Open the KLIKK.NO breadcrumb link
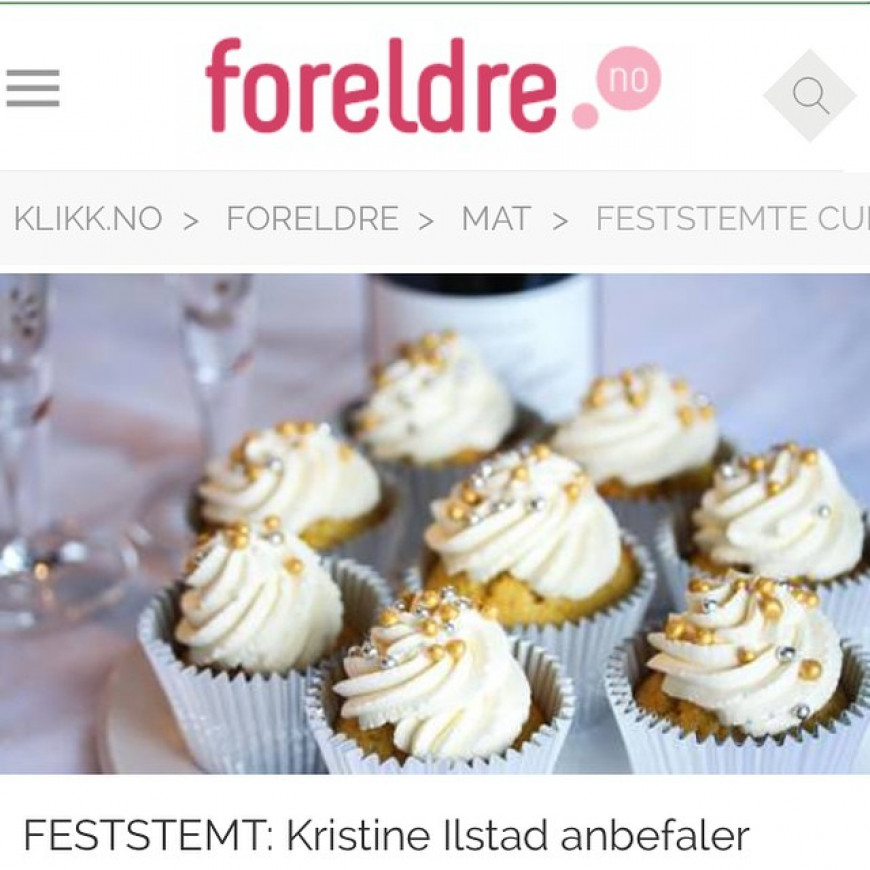 pyautogui.click(x=88, y=219)
